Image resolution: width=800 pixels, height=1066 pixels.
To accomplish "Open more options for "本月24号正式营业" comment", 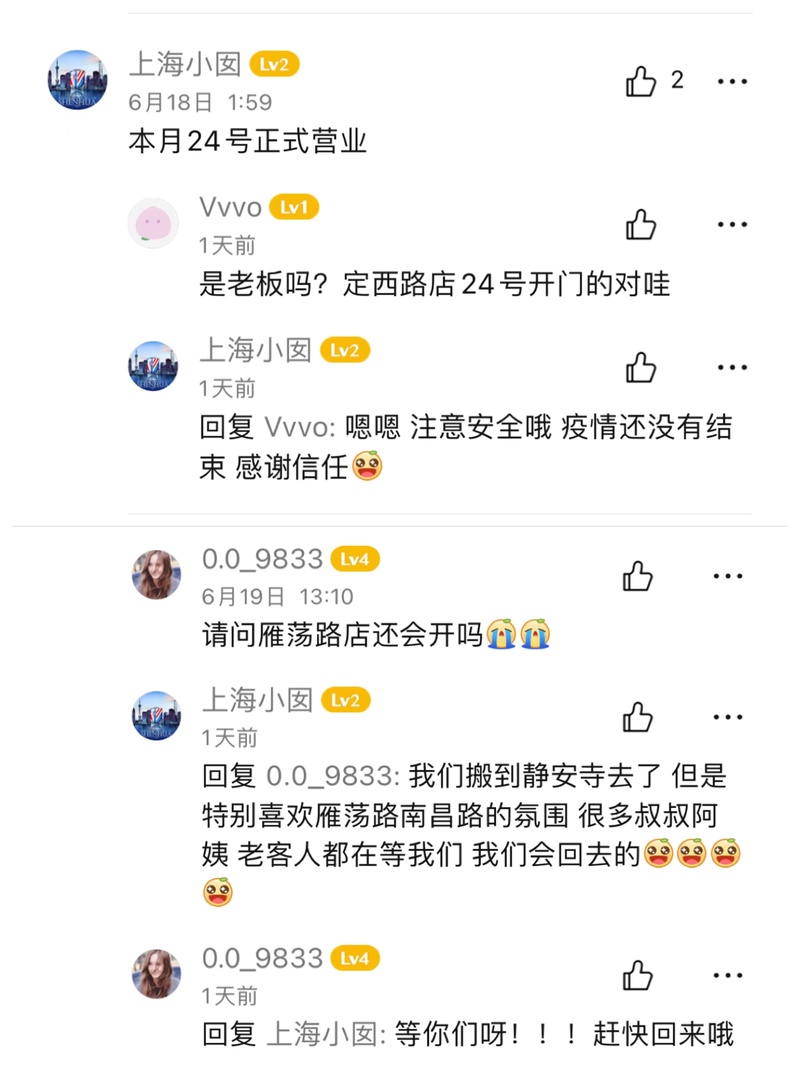I will 732,81.
